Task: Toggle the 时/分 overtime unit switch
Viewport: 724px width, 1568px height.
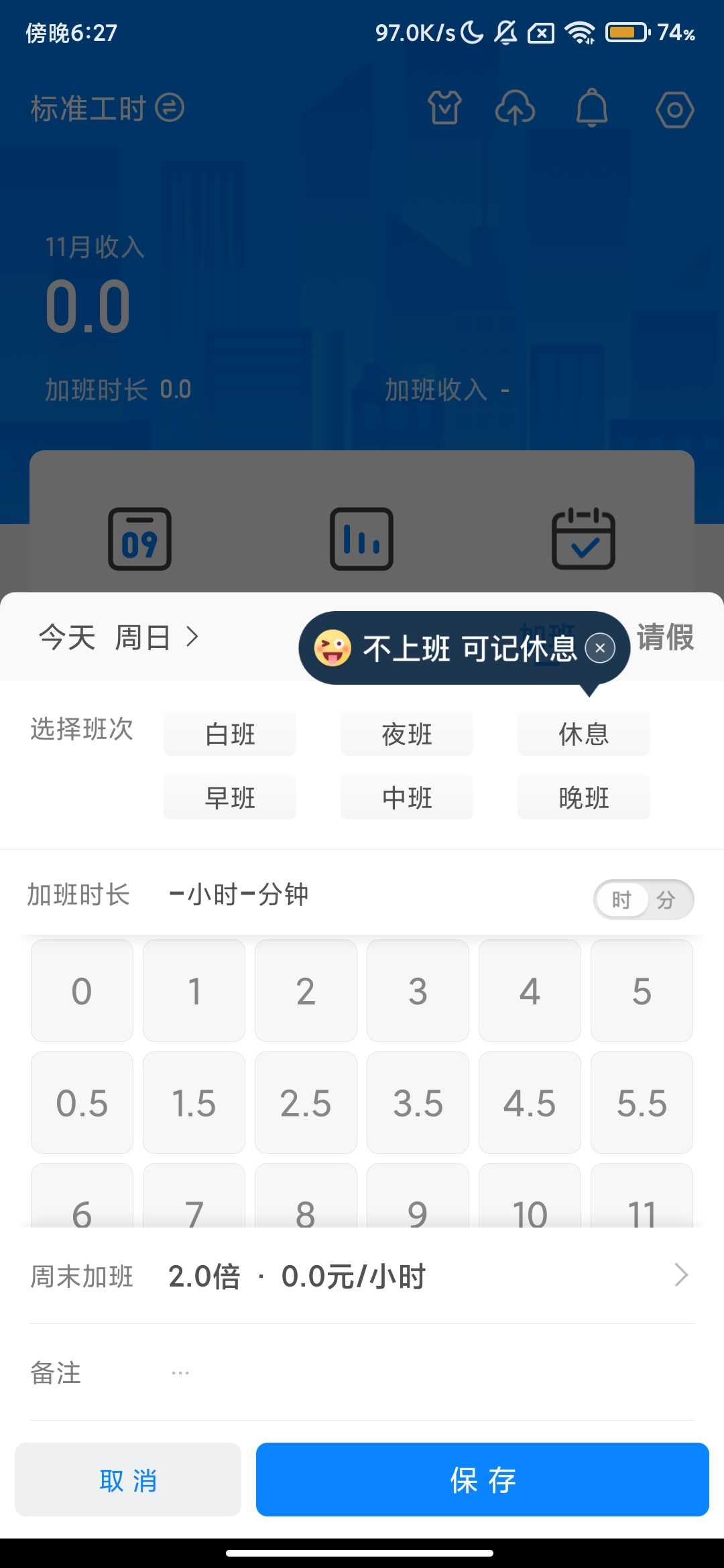Action: [644, 899]
